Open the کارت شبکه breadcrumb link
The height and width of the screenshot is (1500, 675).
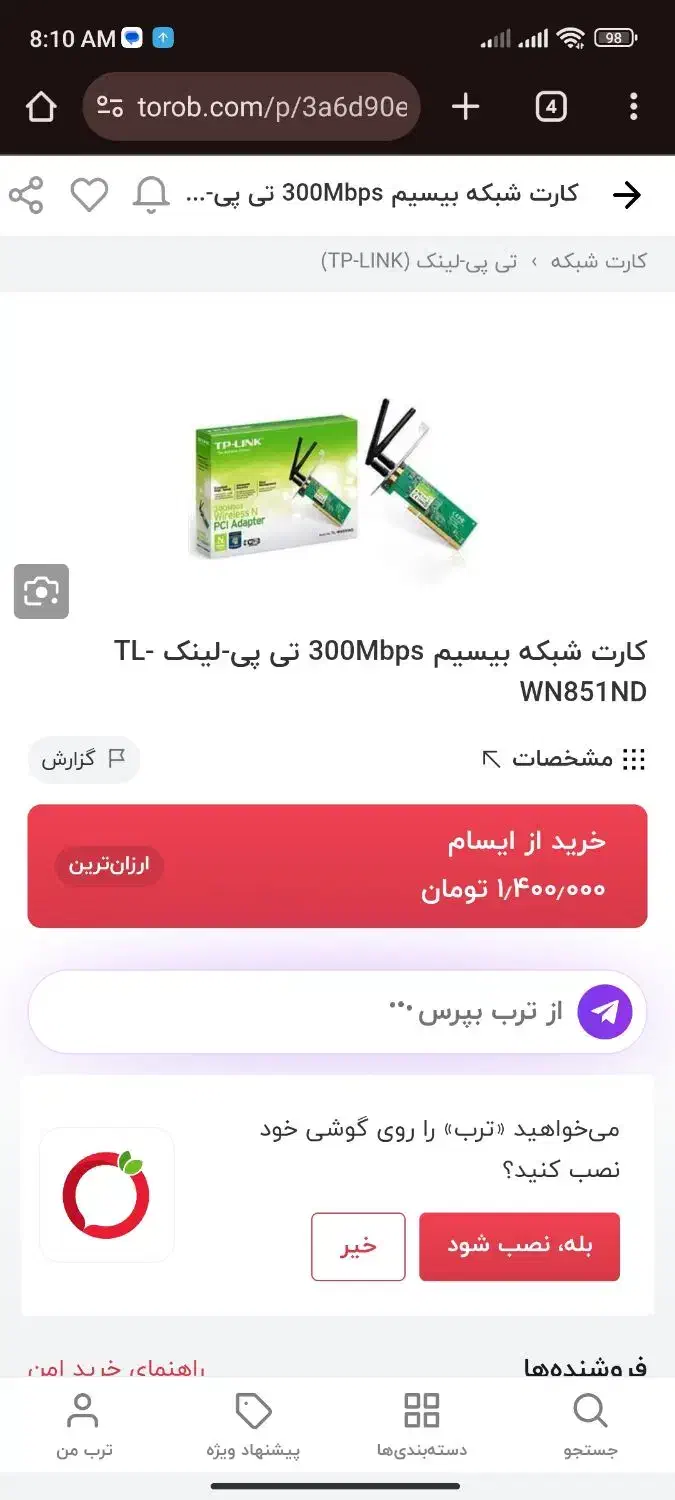(599, 262)
